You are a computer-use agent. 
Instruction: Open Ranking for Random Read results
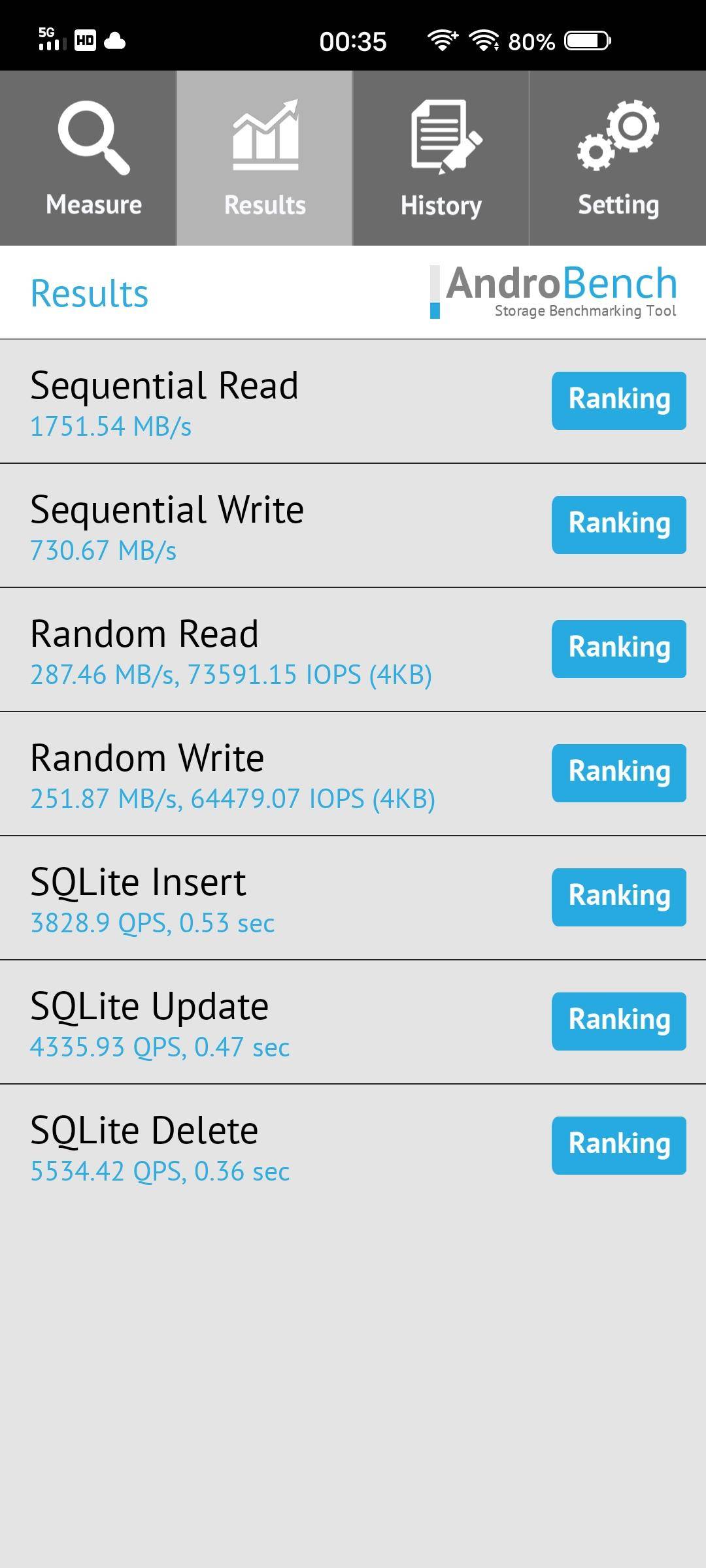point(618,647)
